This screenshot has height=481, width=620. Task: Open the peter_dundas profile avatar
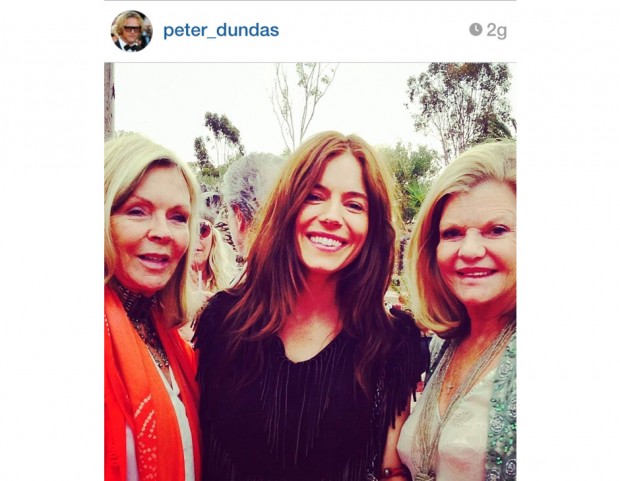[130, 31]
